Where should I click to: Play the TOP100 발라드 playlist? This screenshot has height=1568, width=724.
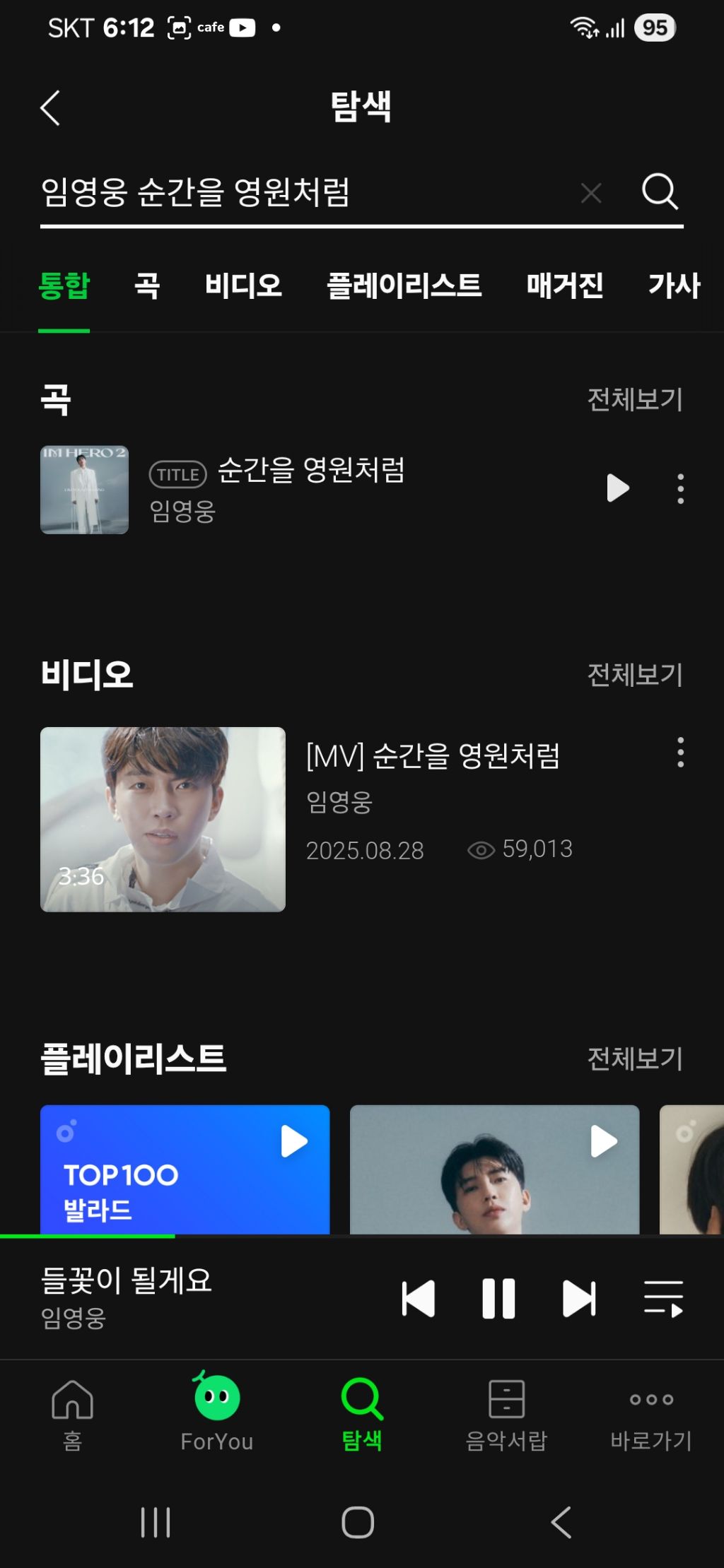(x=294, y=1141)
